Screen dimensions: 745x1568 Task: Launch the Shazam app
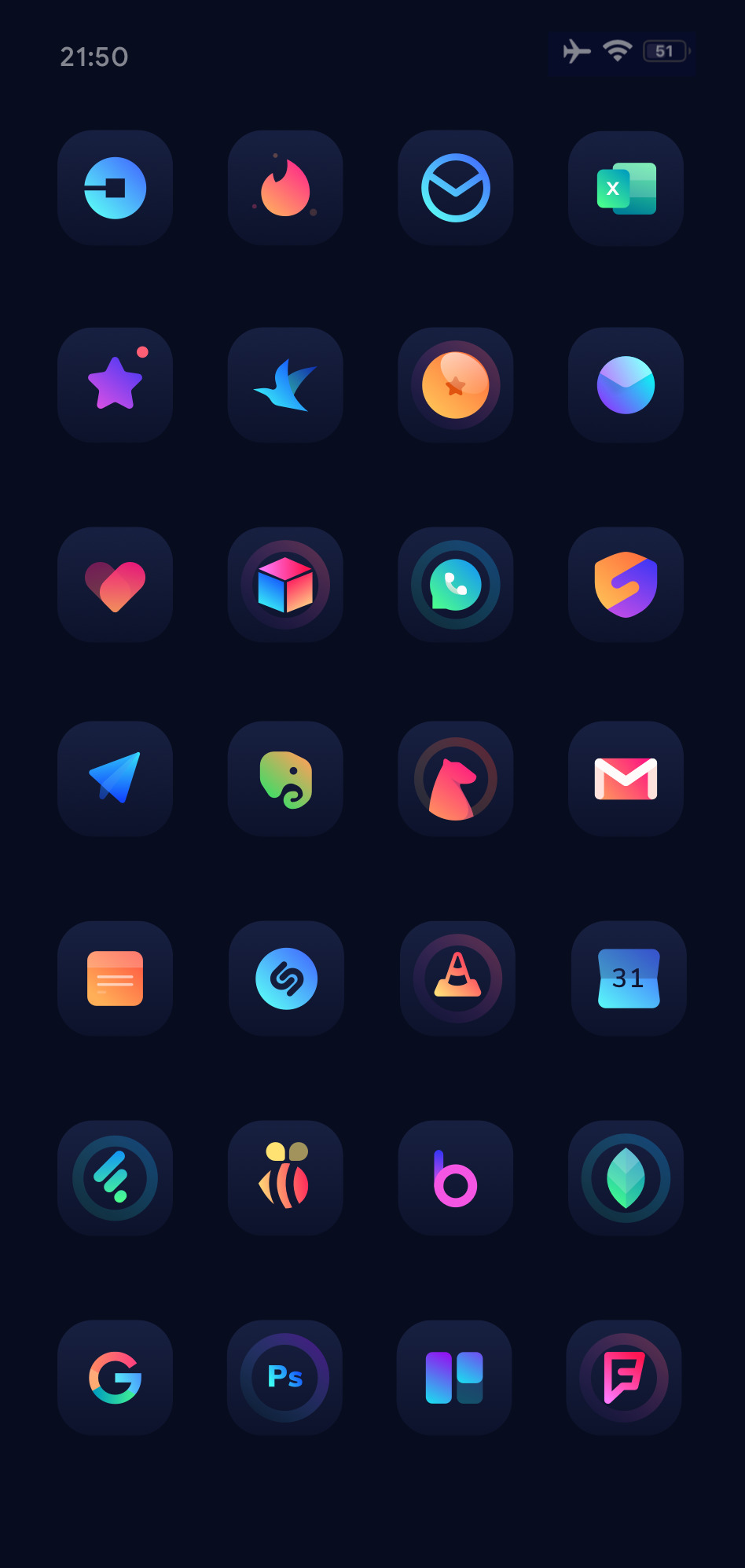point(286,979)
